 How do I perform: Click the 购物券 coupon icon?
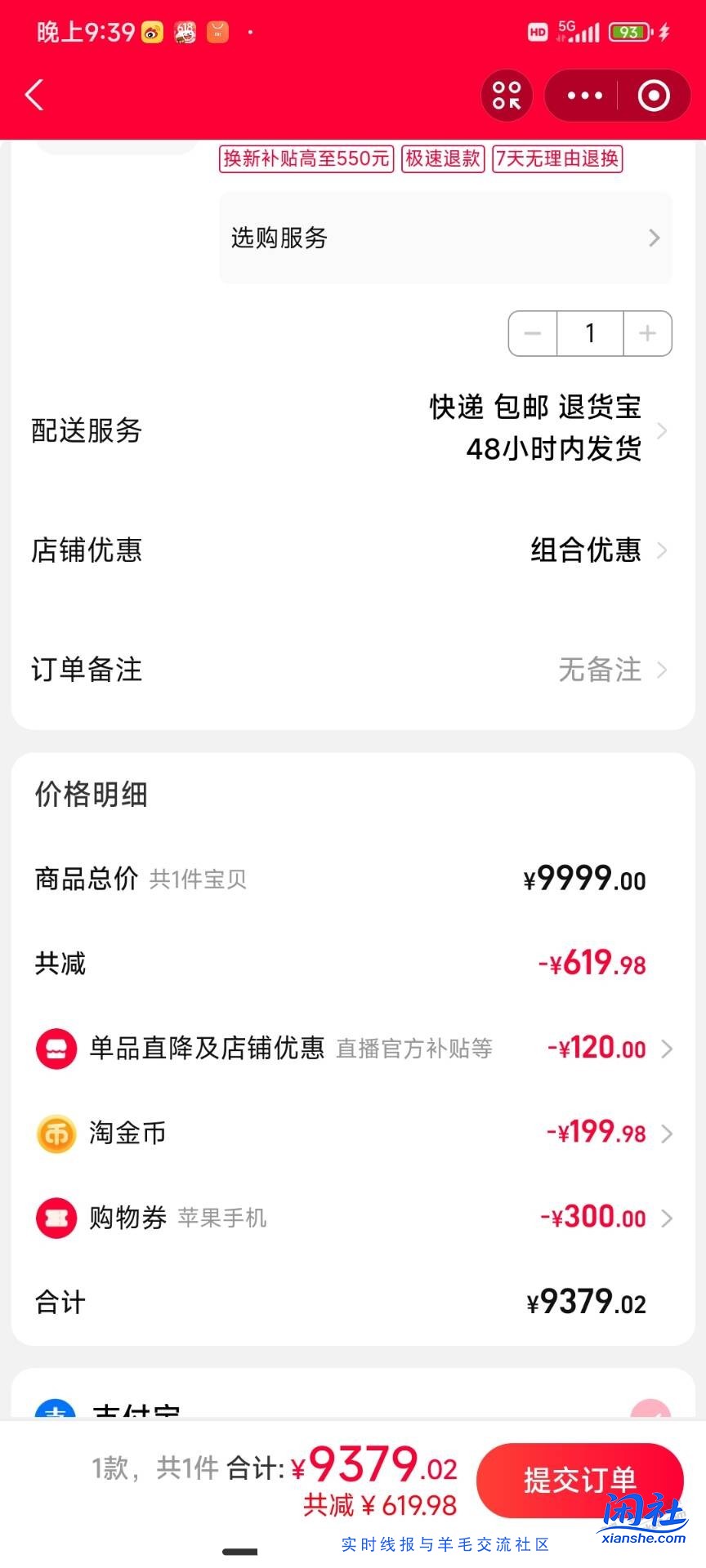56,1218
